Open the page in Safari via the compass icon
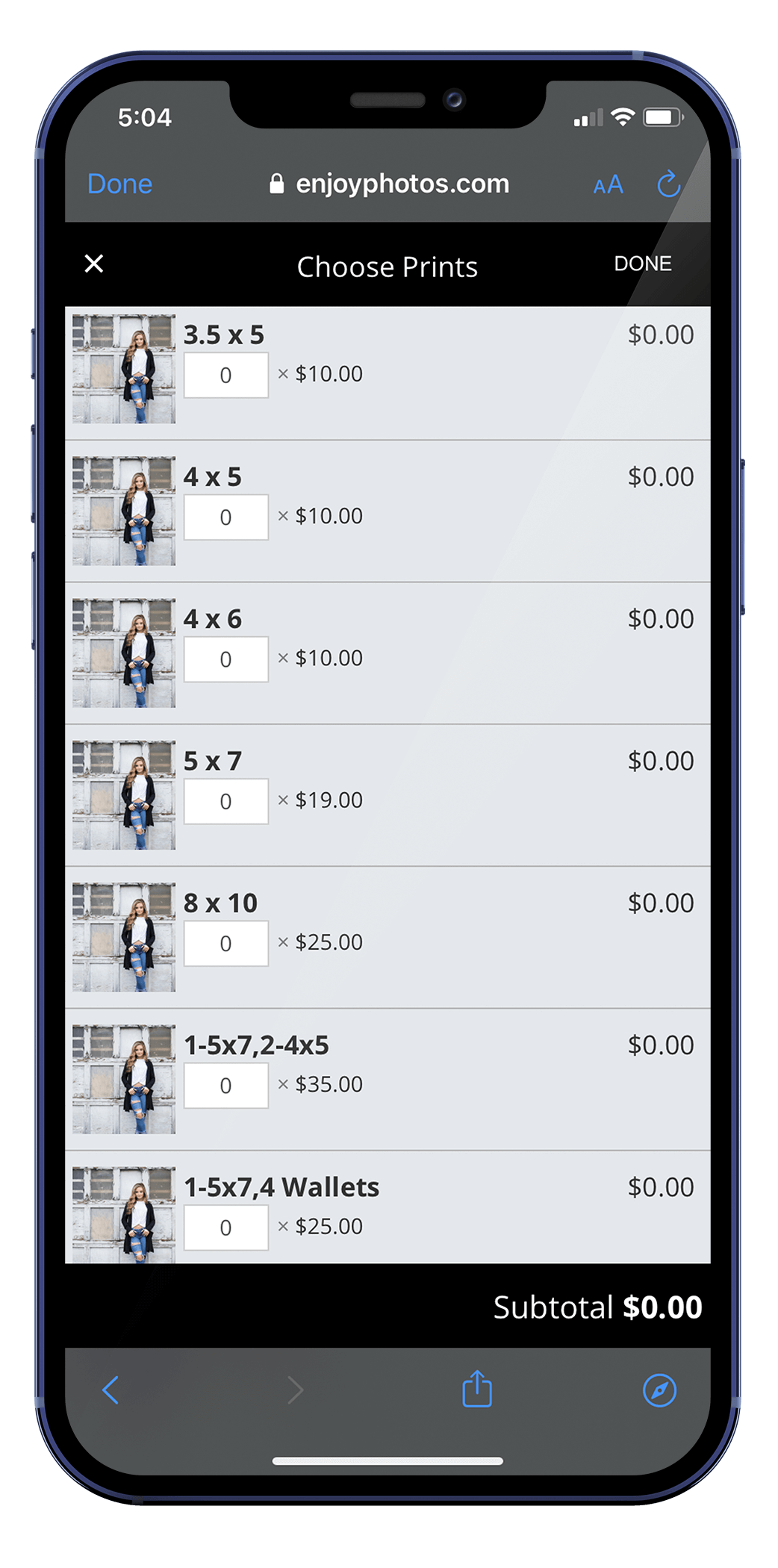Image resolution: width=778 pixels, height=1568 pixels. pyautogui.click(x=659, y=1390)
